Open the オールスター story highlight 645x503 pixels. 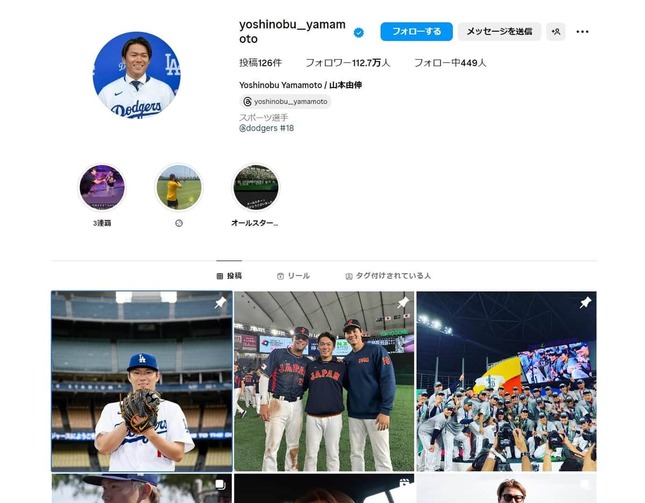tap(256, 187)
